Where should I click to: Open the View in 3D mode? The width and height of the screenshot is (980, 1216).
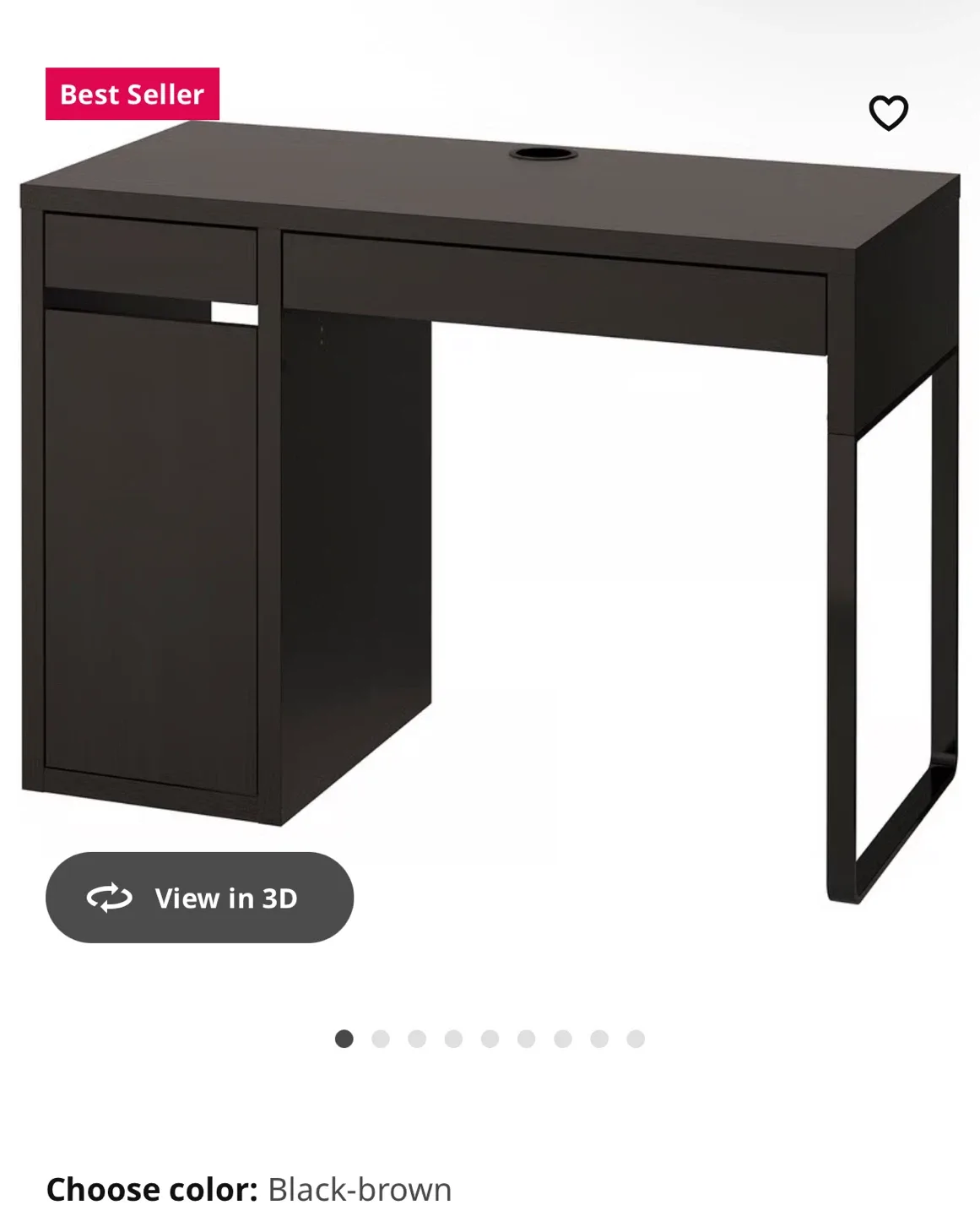(199, 898)
